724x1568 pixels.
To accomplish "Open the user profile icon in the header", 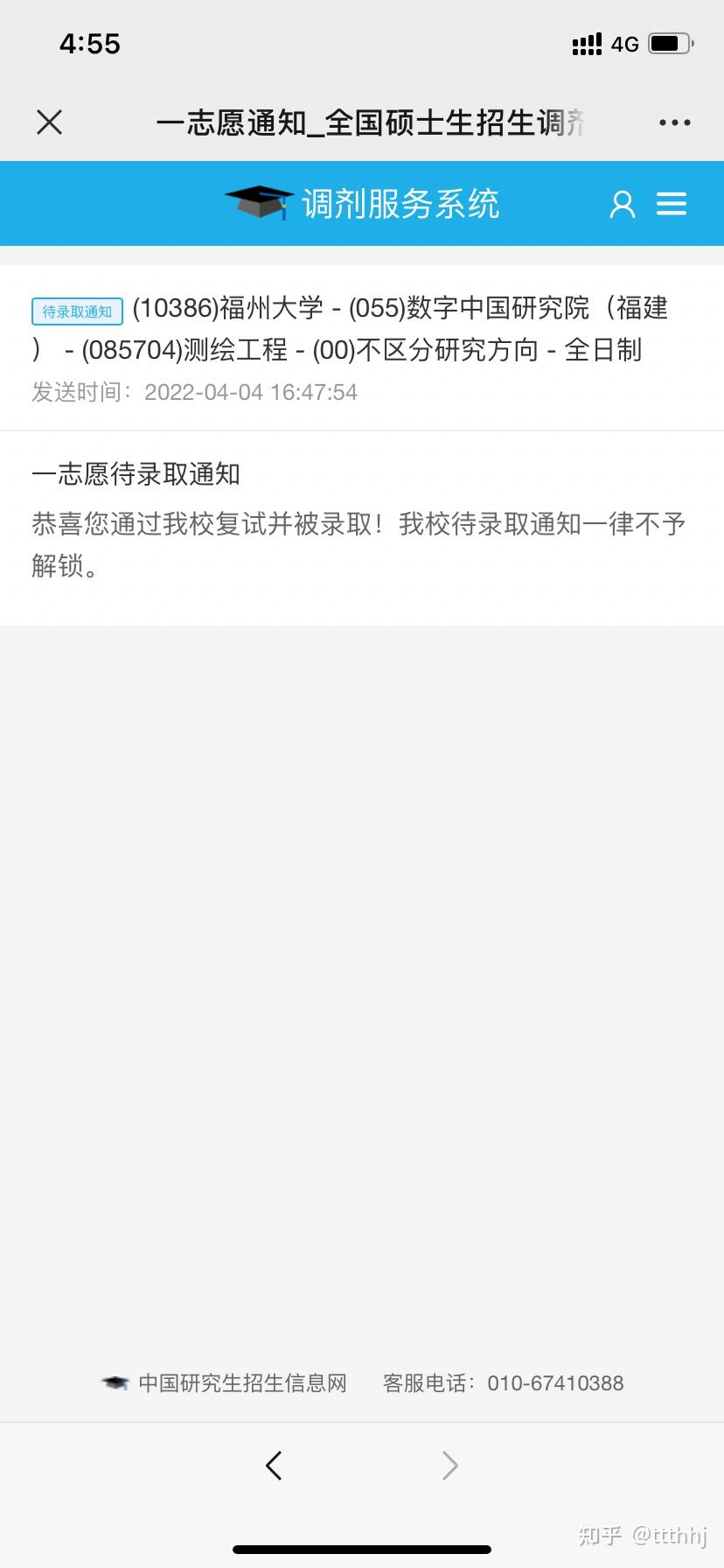I will click(x=622, y=203).
